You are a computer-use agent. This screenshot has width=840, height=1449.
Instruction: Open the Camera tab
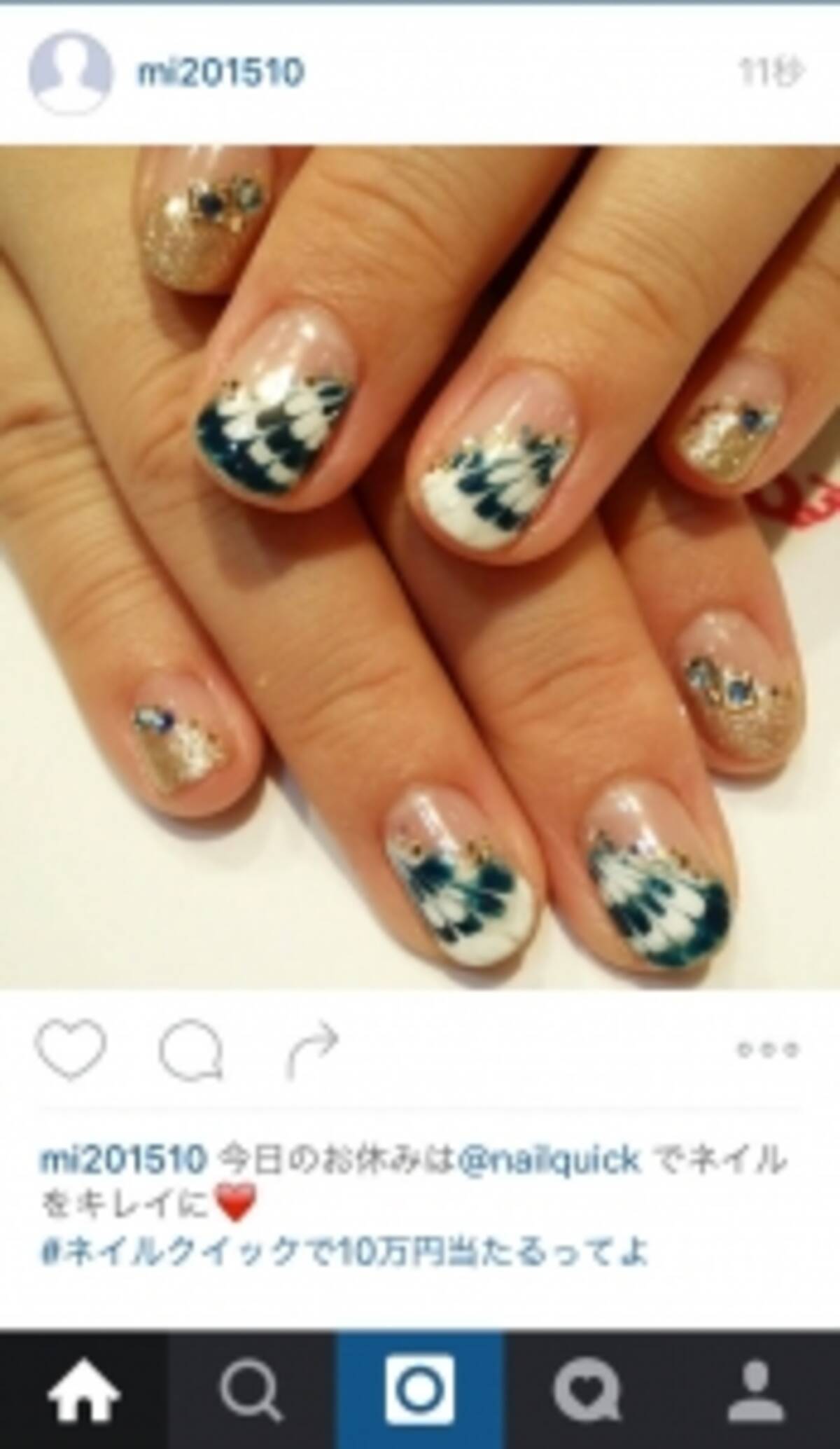coord(420,1391)
